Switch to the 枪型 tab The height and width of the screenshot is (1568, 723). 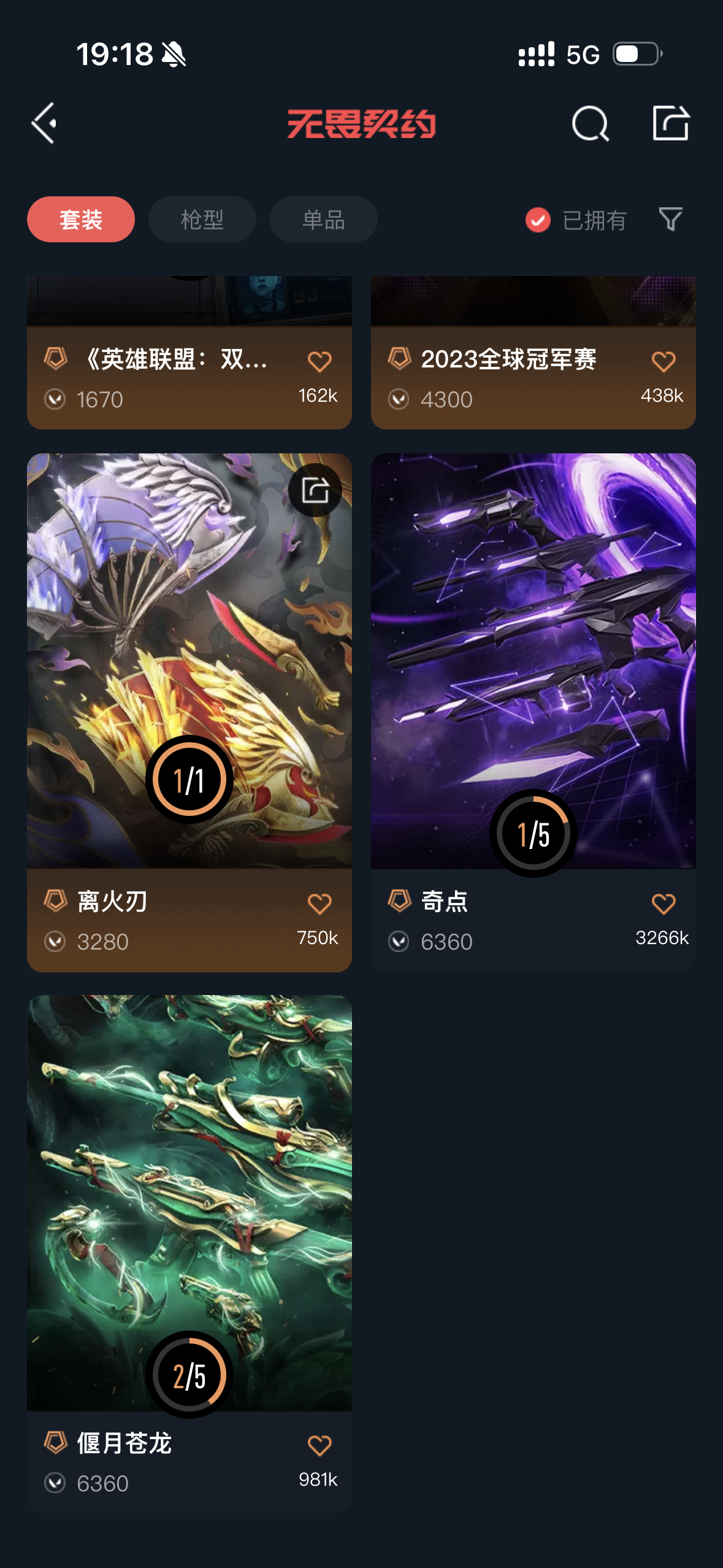pos(202,220)
